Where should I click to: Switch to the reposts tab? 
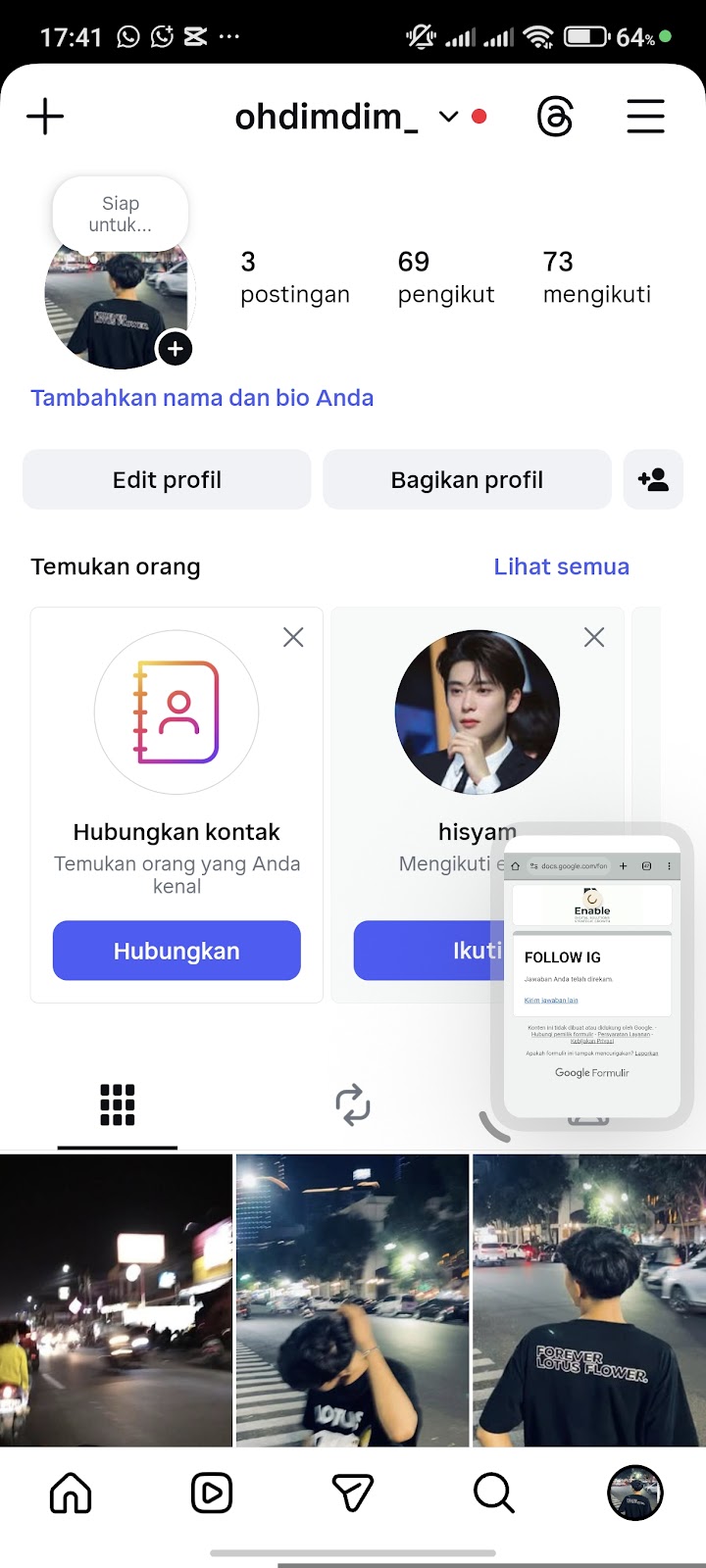click(353, 1105)
